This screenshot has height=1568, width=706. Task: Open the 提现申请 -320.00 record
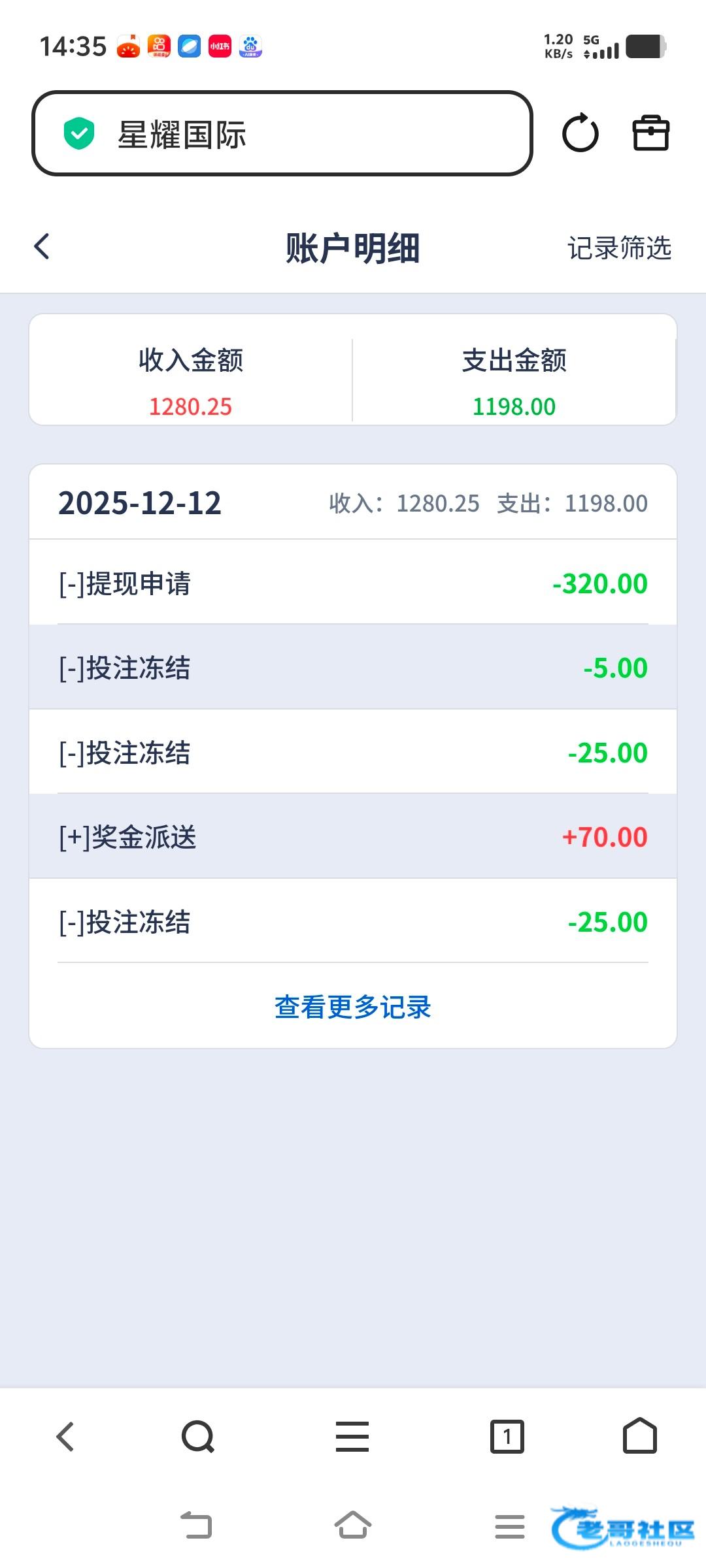click(353, 583)
